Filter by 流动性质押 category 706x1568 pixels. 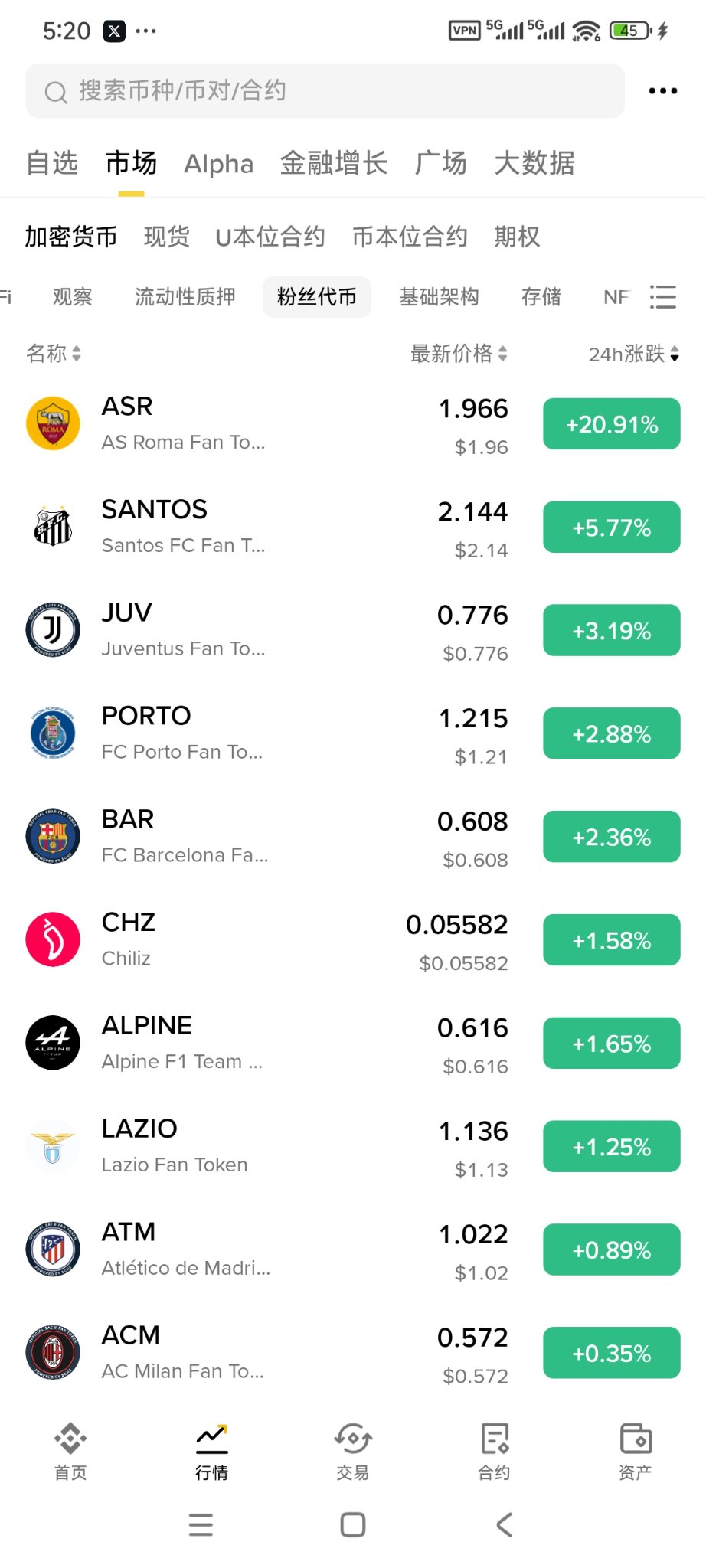[185, 297]
